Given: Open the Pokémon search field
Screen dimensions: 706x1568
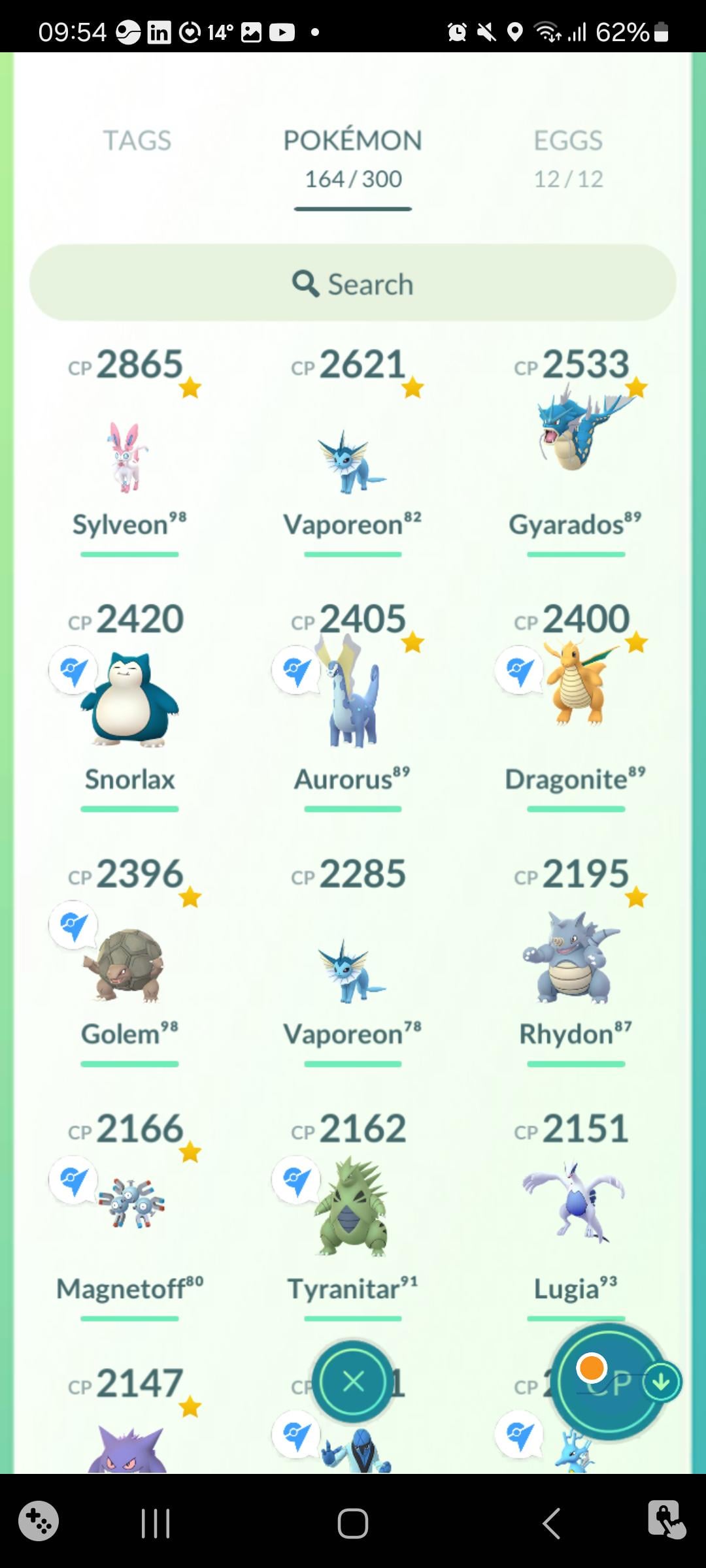Looking at the screenshot, I should [353, 284].
